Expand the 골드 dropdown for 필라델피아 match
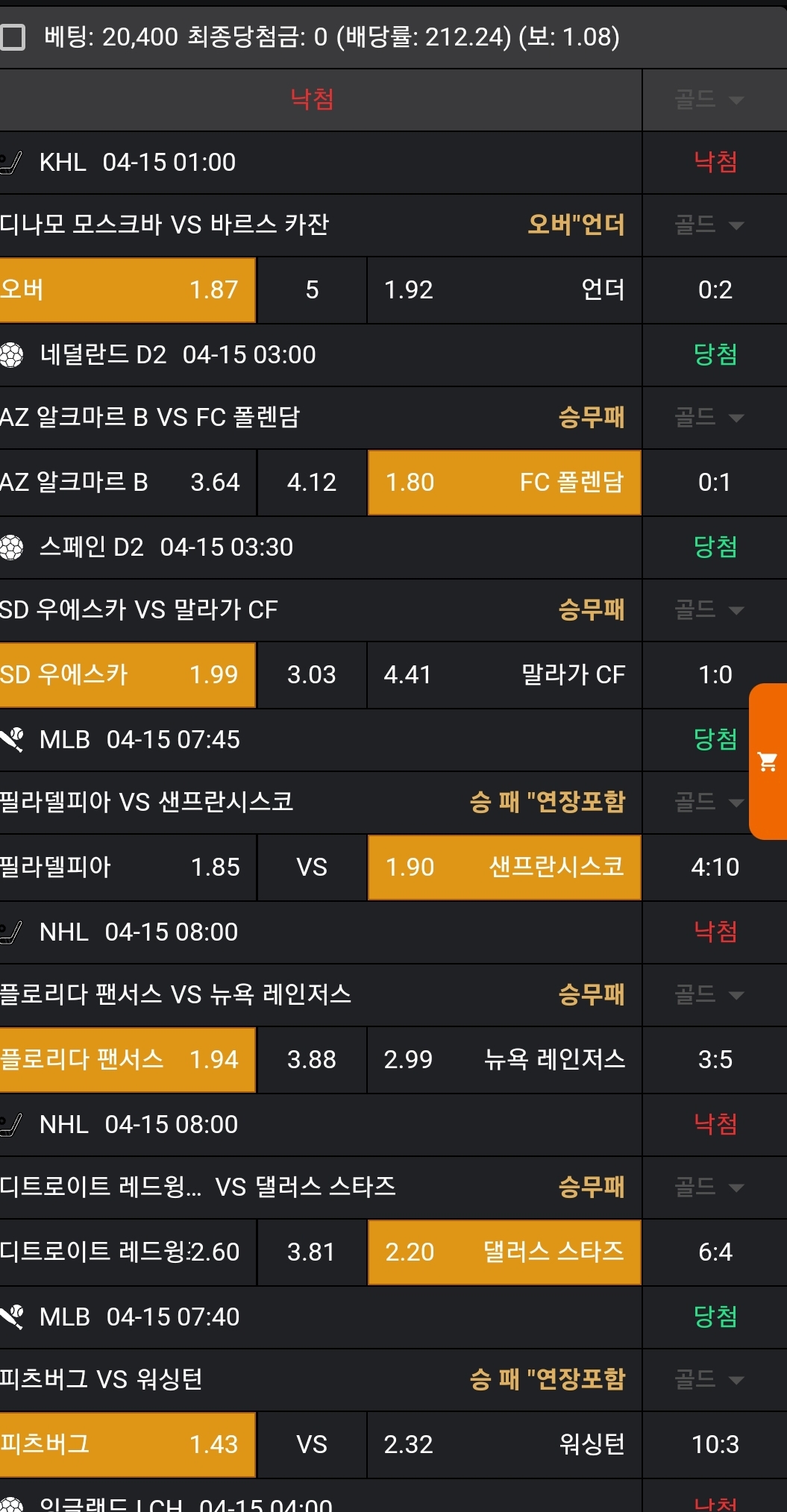The width and height of the screenshot is (787, 1512). tap(709, 802)
